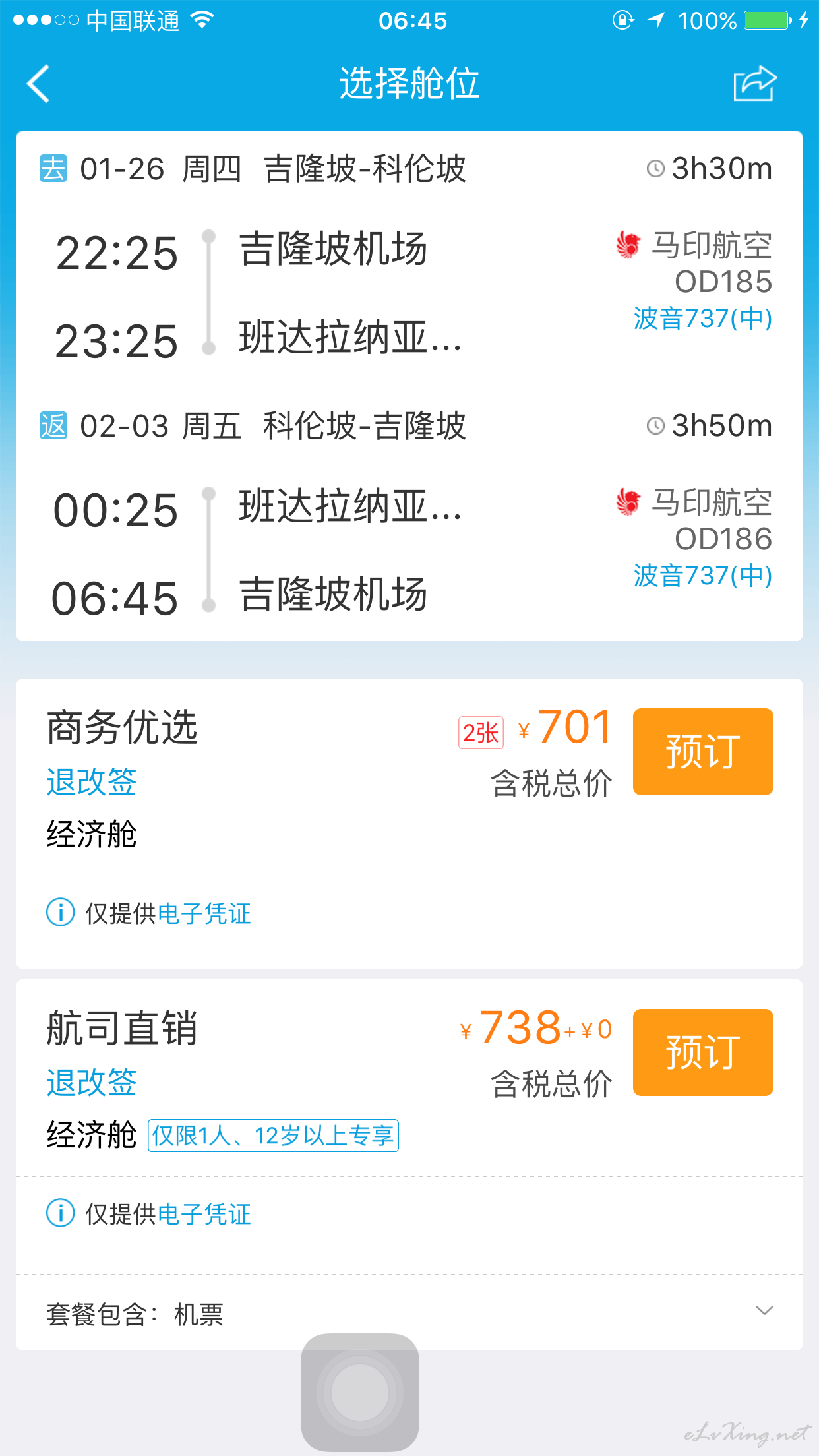View 退改签 rules for 航司直销
Image resolution: width=819 pixels, height=1456 pixels.
tap(92, 1083)
